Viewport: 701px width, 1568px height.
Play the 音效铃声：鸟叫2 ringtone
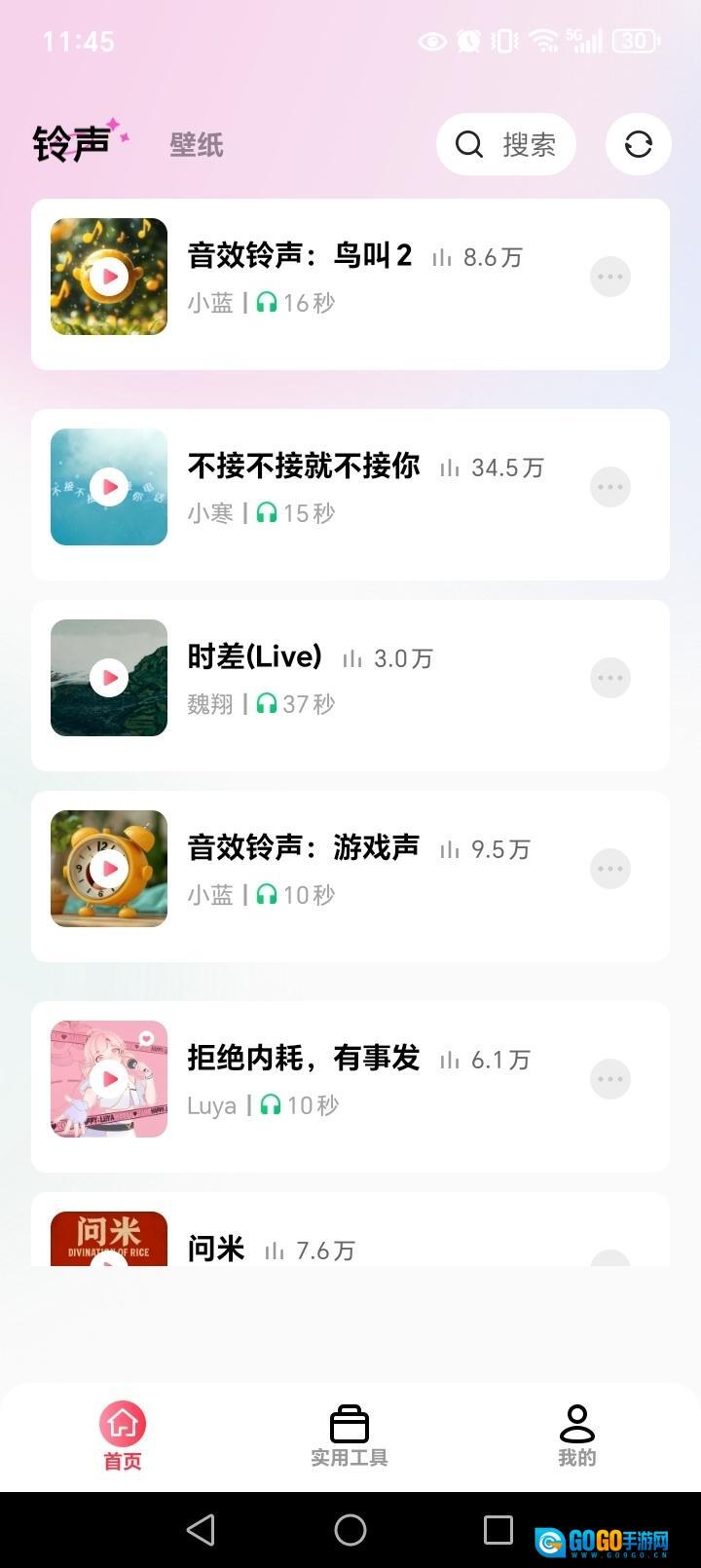coord(109,277)
